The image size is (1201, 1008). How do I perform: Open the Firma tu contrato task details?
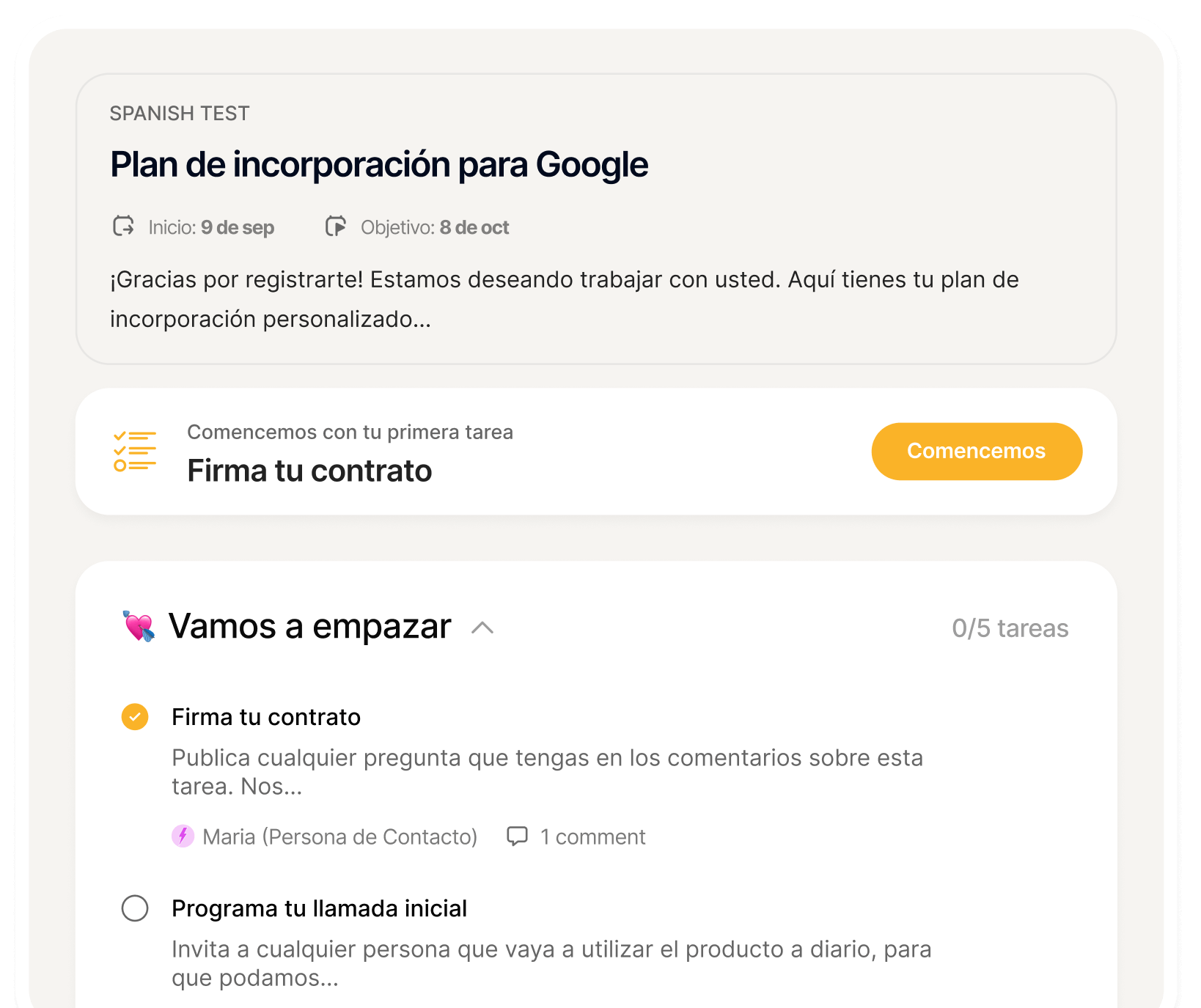pyautogui.click(x=266, y=717)
